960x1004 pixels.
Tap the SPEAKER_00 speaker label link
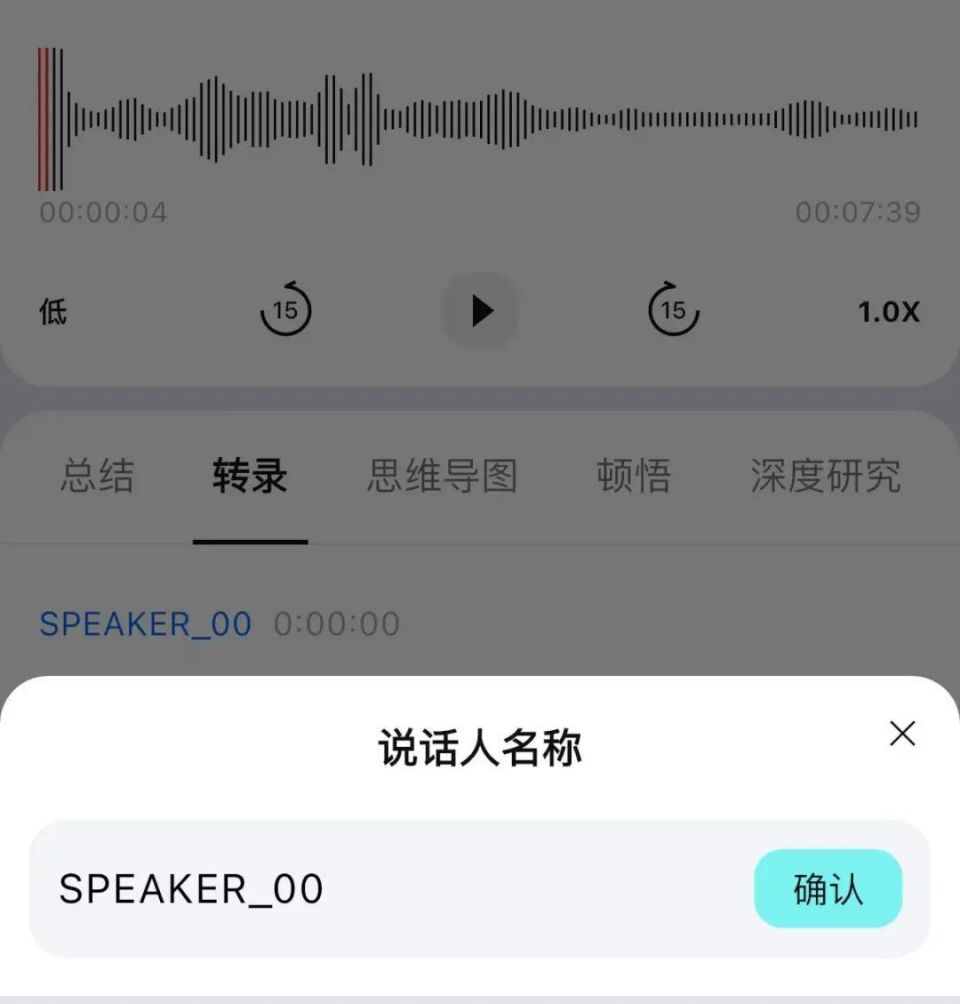145,624
